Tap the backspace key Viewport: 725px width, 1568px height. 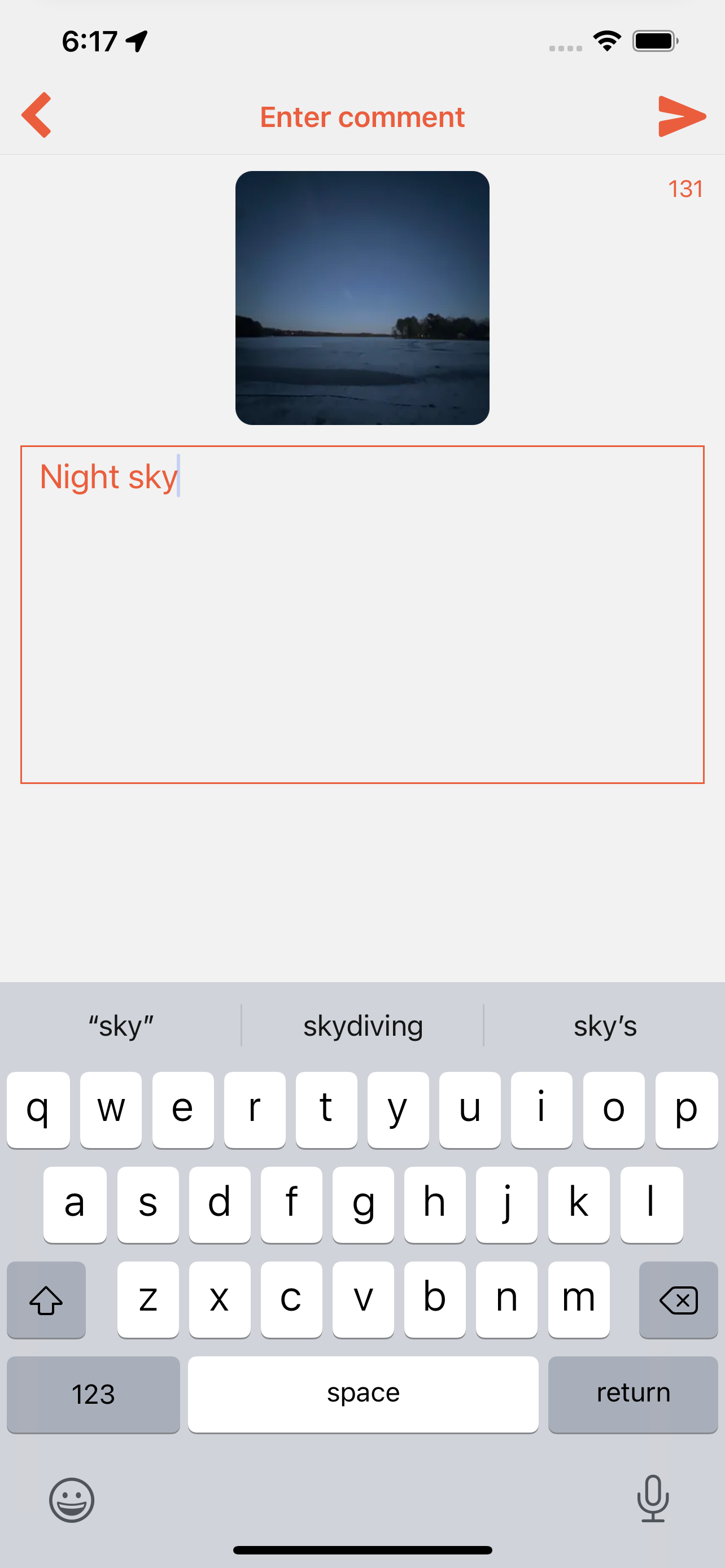point(678,1300)
